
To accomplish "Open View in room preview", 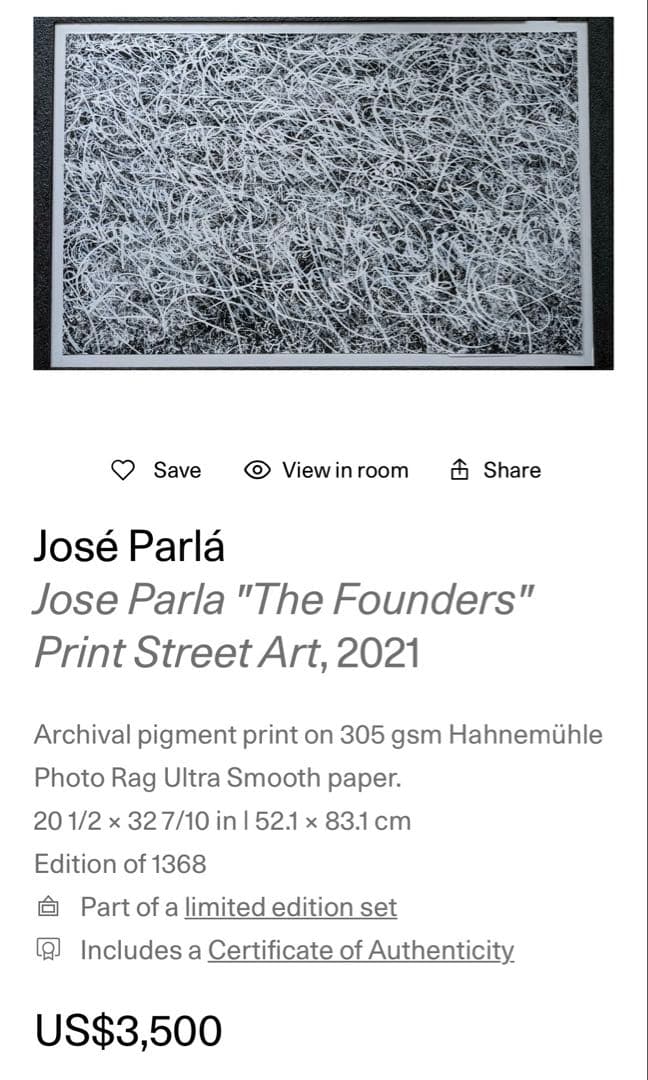I will [x=326, y=470].
